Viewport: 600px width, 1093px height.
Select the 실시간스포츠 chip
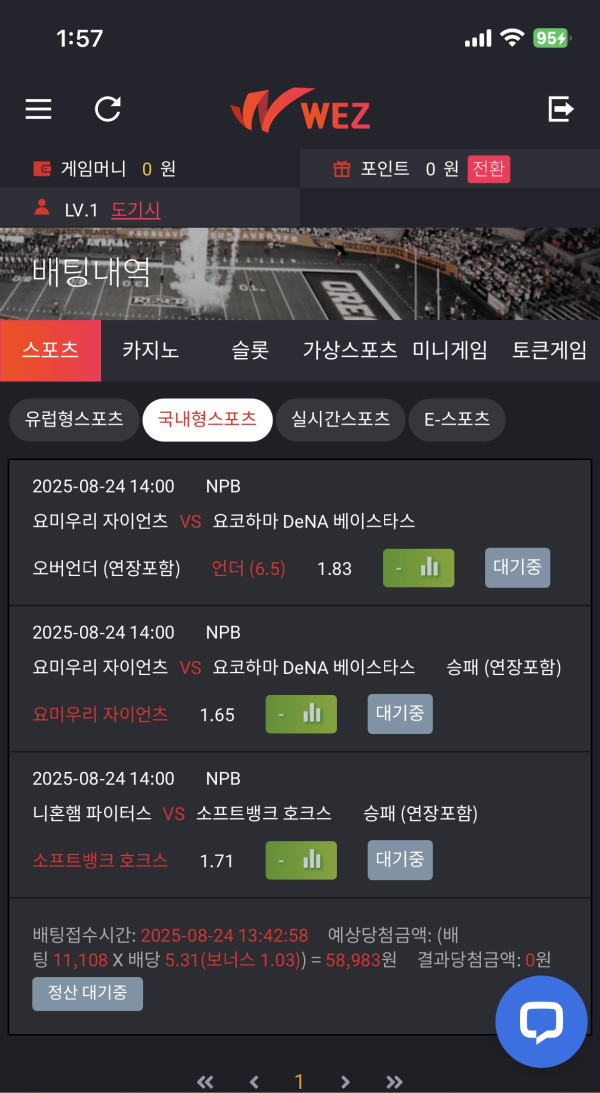340,420
